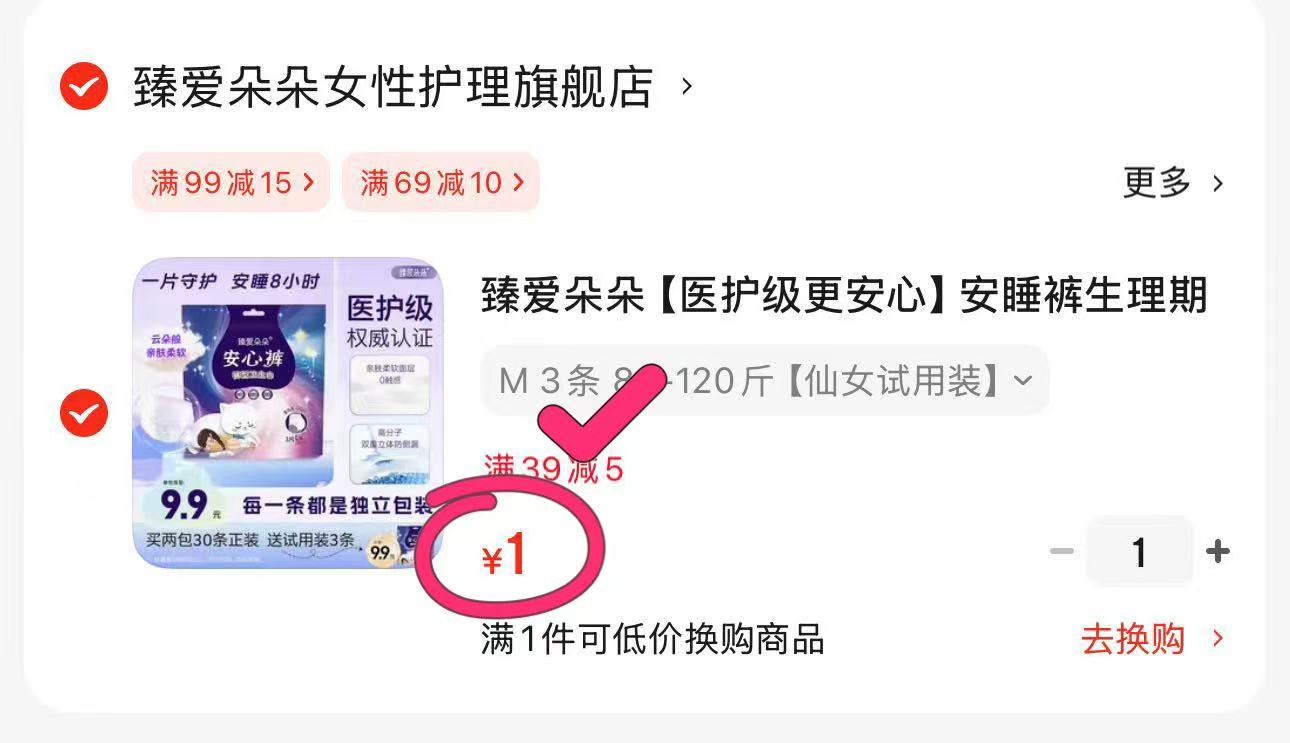
Task: Open 臻爱朵朵 安睡裤生理期 product title
Action: coord(843,296)
